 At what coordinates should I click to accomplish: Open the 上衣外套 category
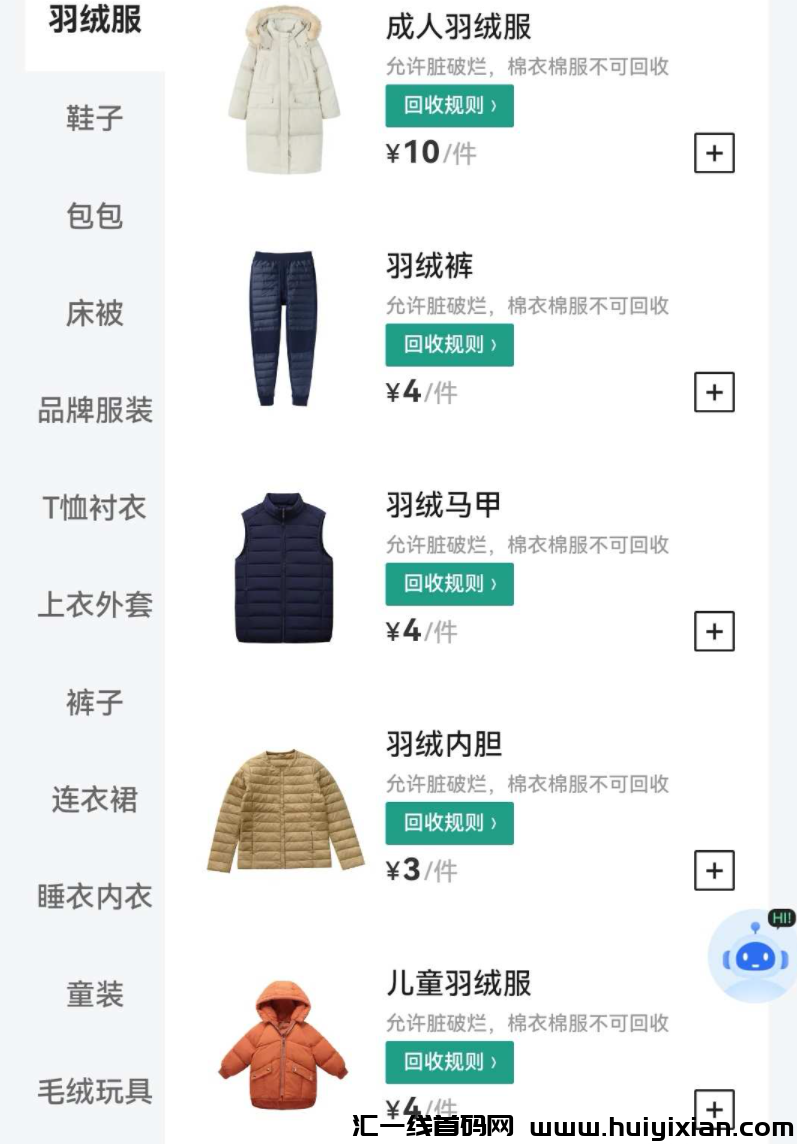point(95,605)
